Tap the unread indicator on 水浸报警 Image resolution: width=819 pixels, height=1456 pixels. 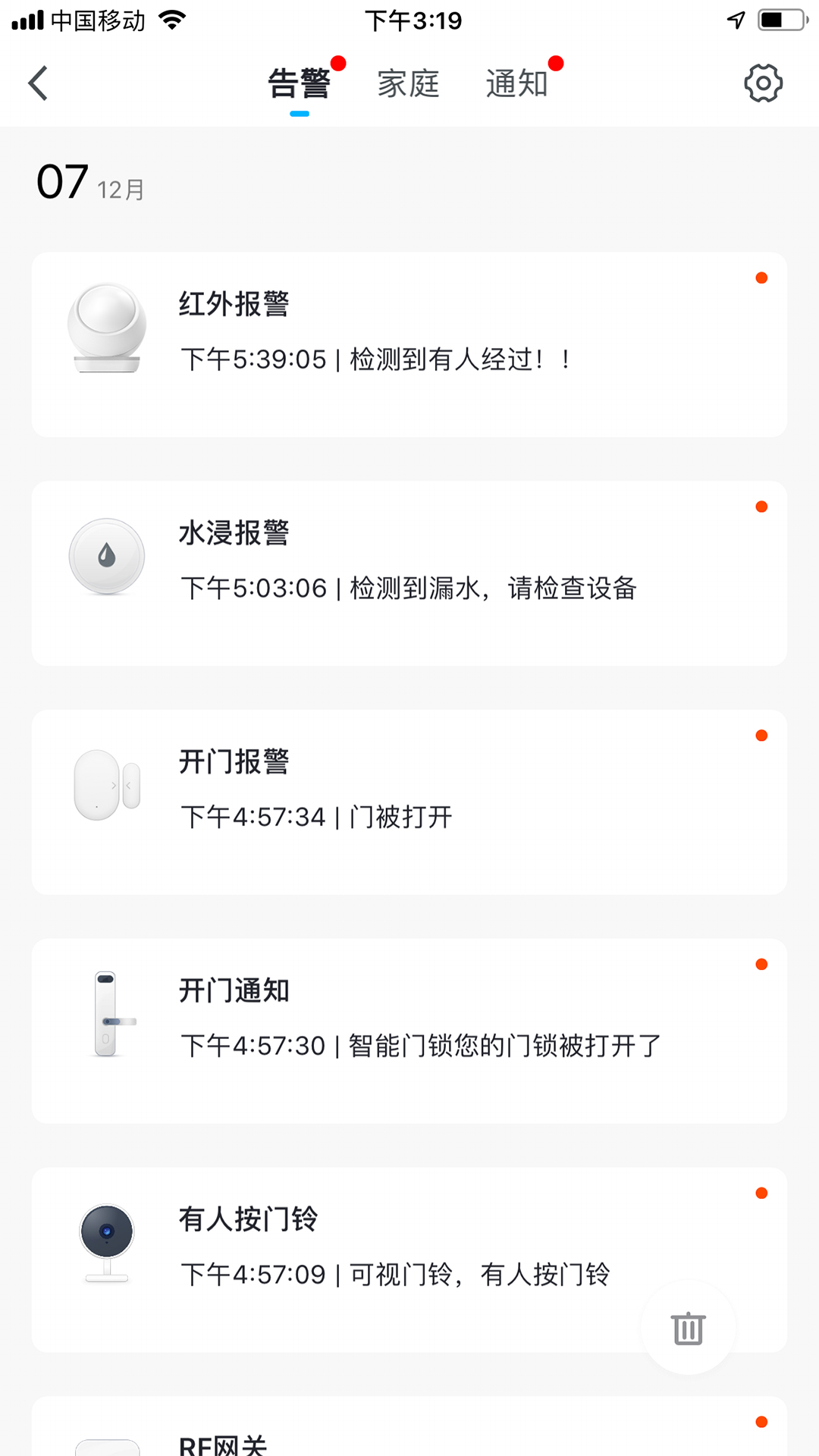point(761,506)
